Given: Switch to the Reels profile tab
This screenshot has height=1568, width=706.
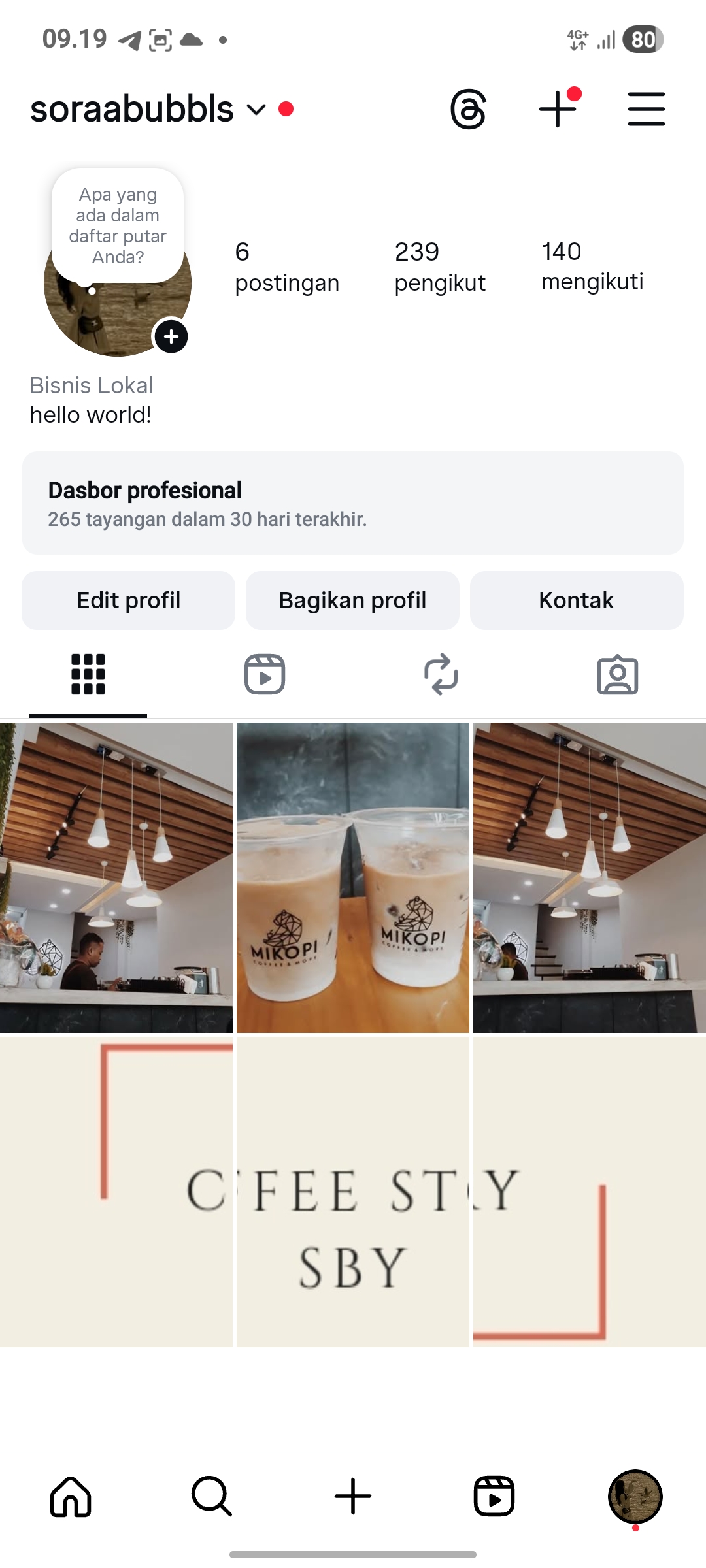Looking at the screenshot, I should 265,674.
